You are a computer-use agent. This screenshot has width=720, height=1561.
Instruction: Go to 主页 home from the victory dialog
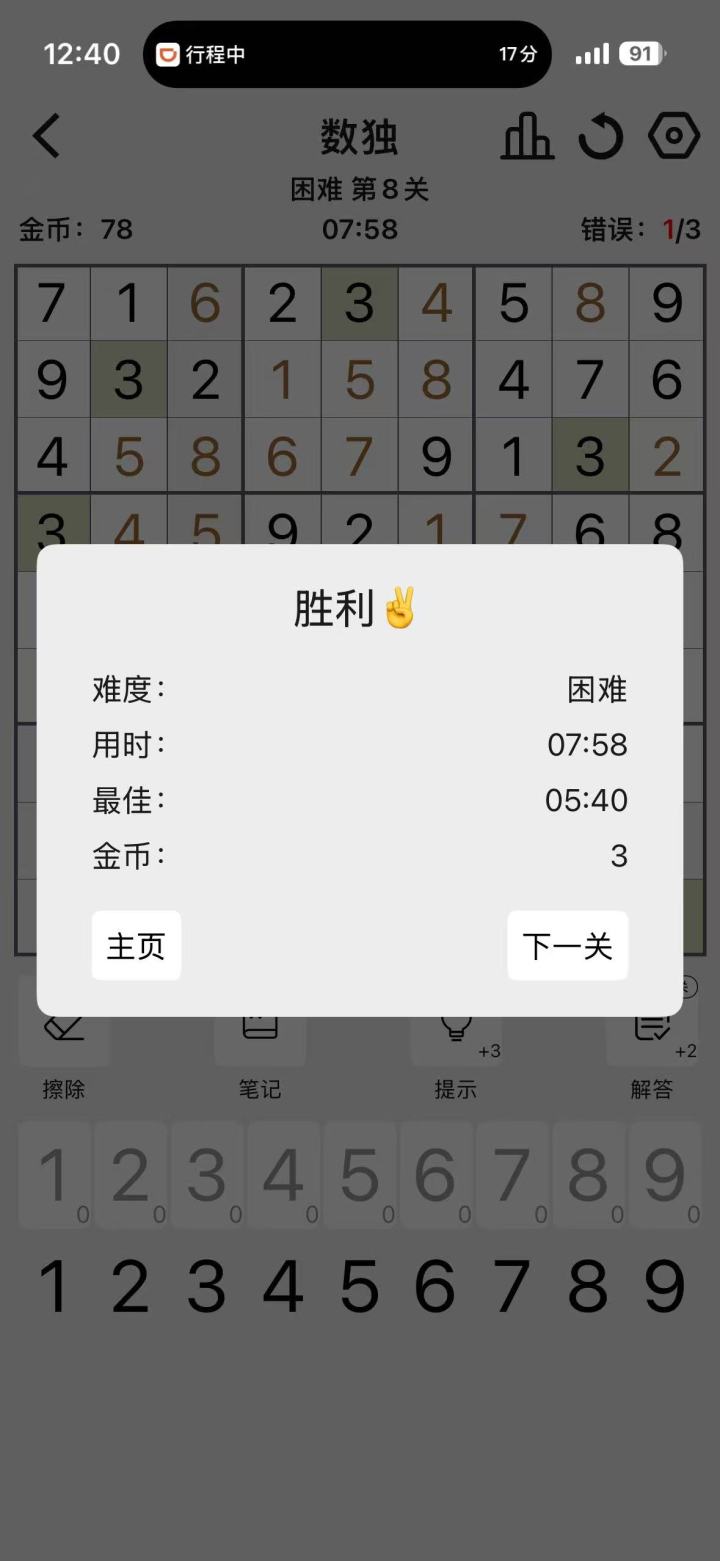coord(136,945)
